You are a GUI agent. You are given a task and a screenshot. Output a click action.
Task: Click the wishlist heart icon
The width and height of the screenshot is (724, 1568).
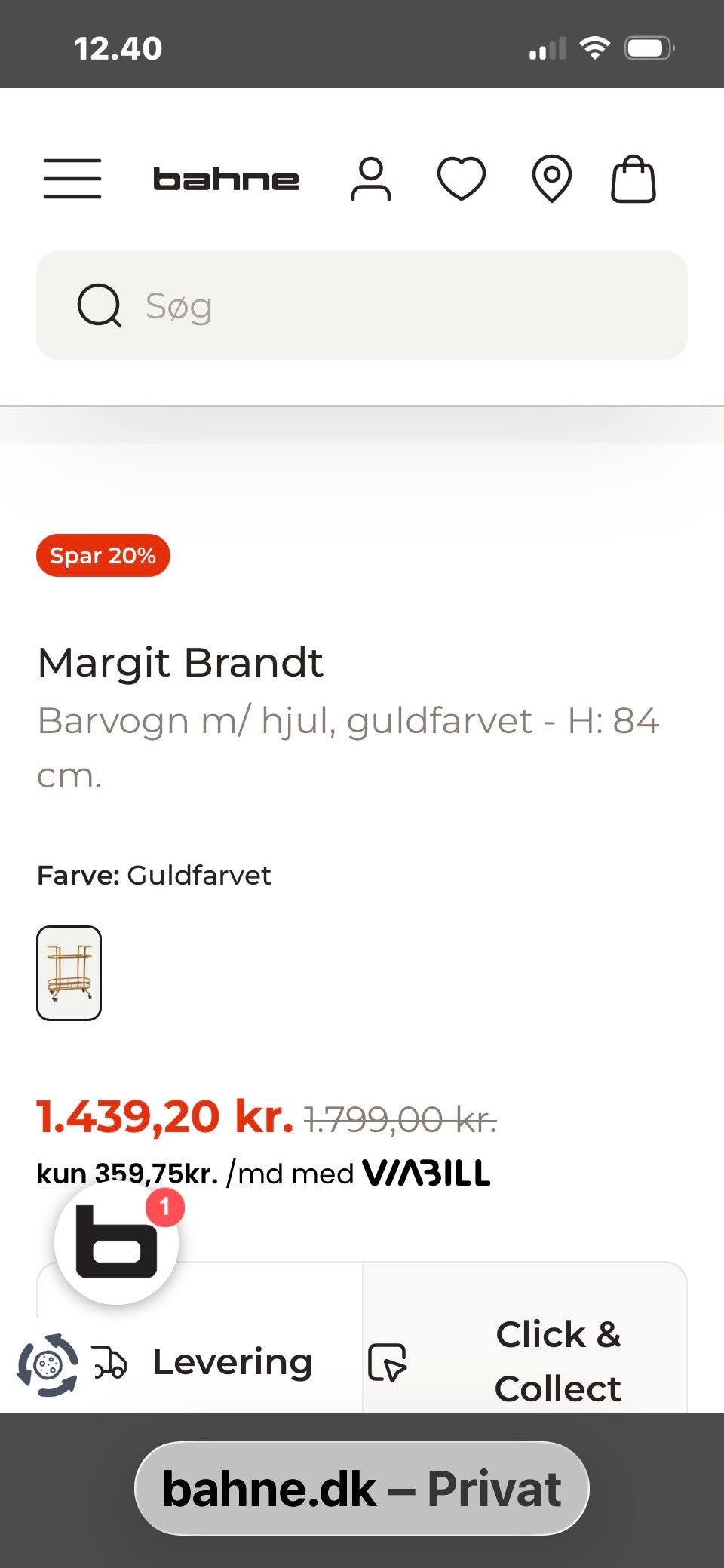tap(463, 179)
